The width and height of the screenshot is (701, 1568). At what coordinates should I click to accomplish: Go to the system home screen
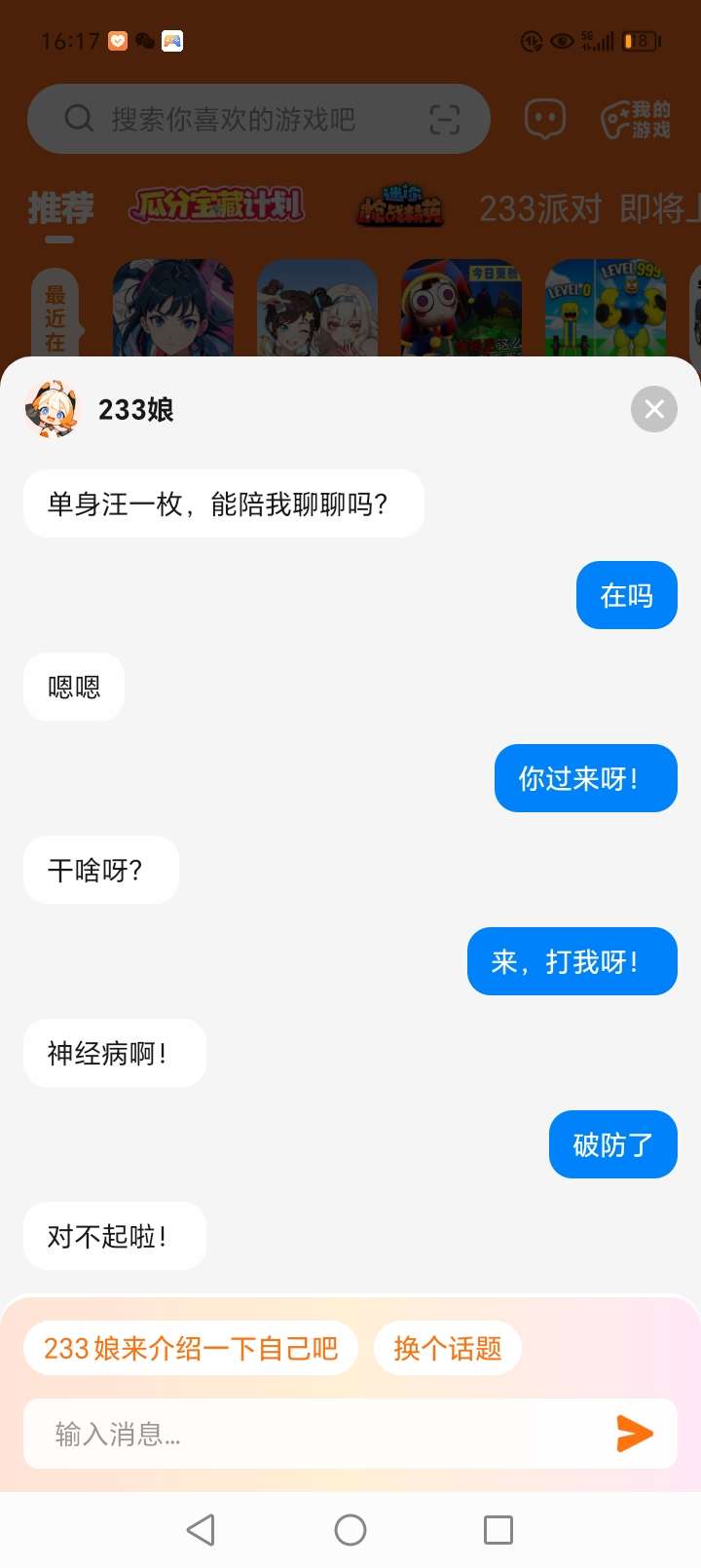click(x=350, y=1529)
